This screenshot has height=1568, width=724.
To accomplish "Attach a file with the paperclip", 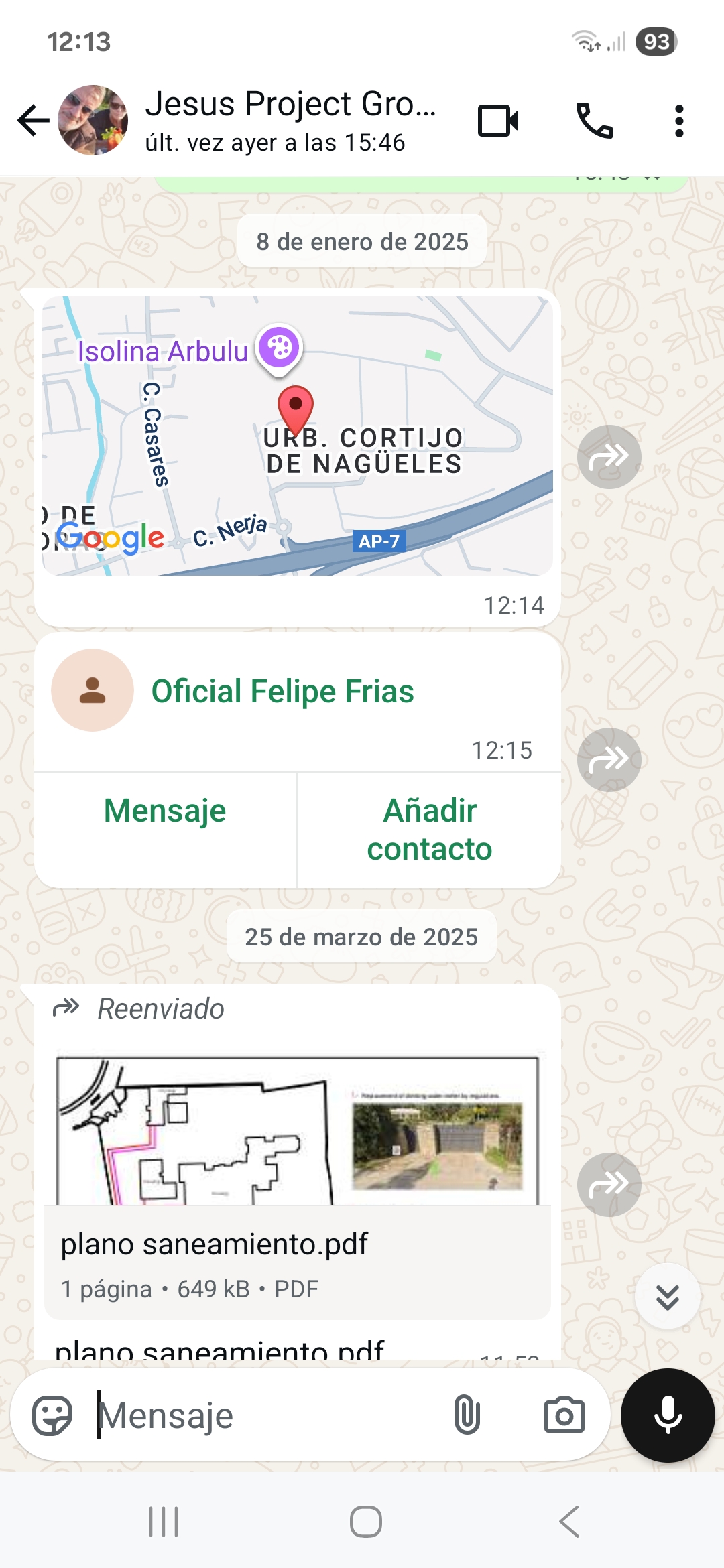I will click(x=467, y=1415).
